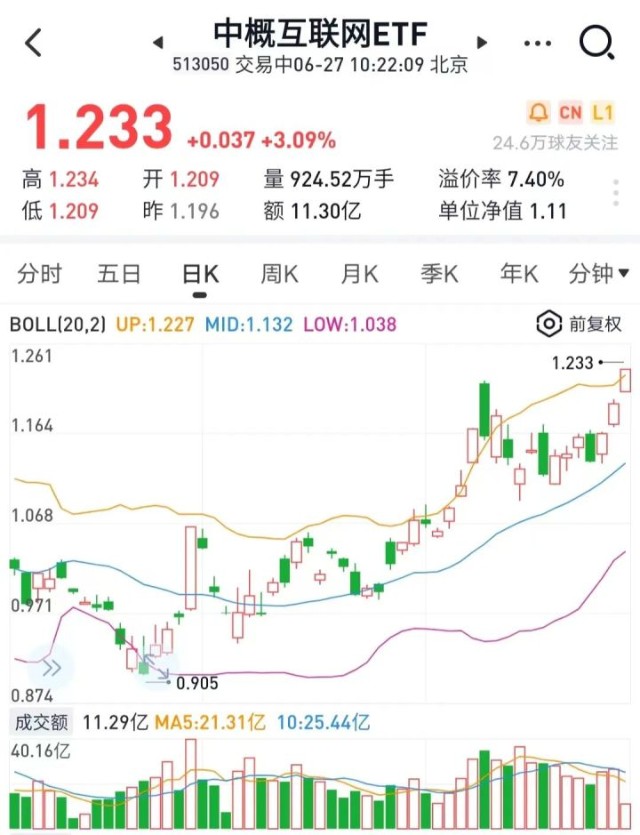Select the 日K chart tab
This screenshot has height=835, width=640.
click(x=200, y=274)
